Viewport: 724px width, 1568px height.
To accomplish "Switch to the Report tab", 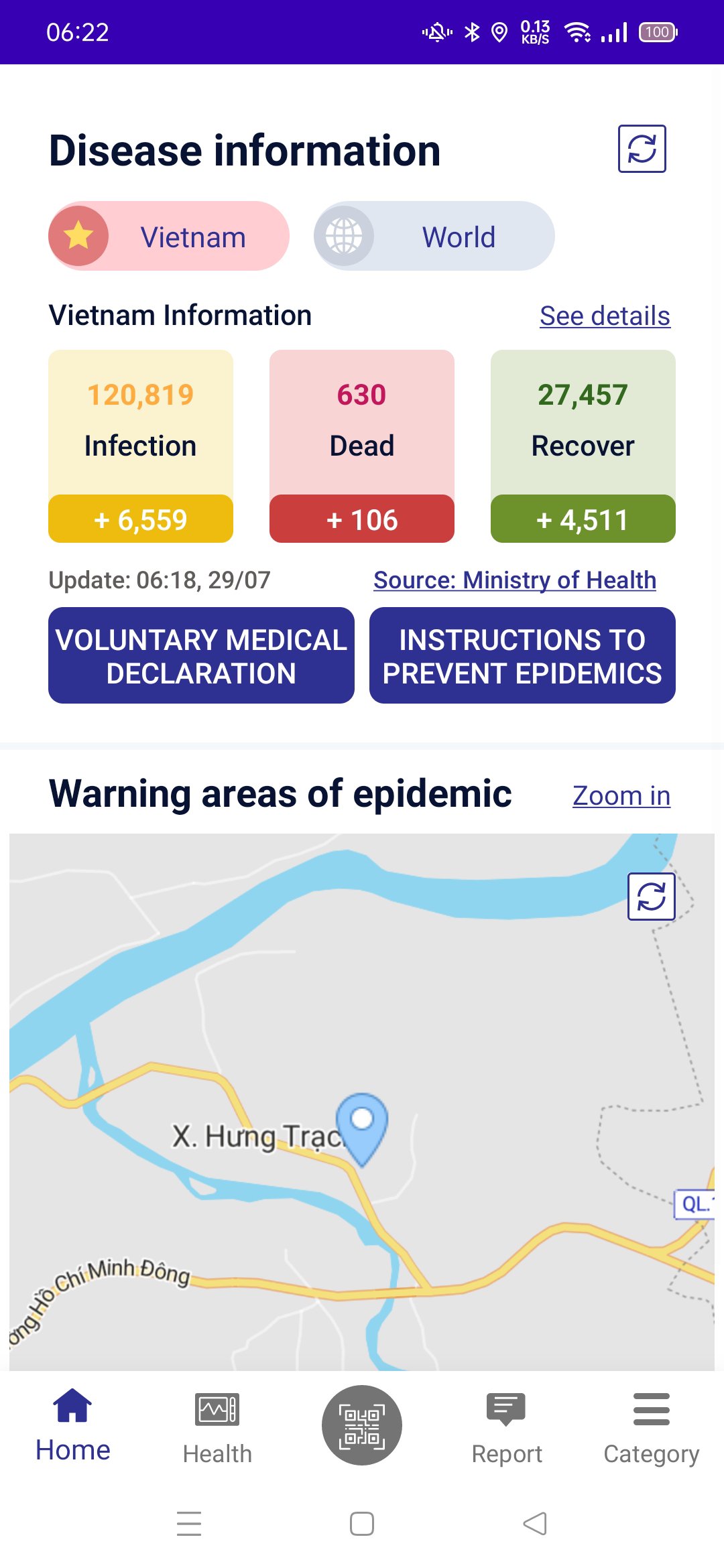I will pyautogui.click(x=507, y=1425).
